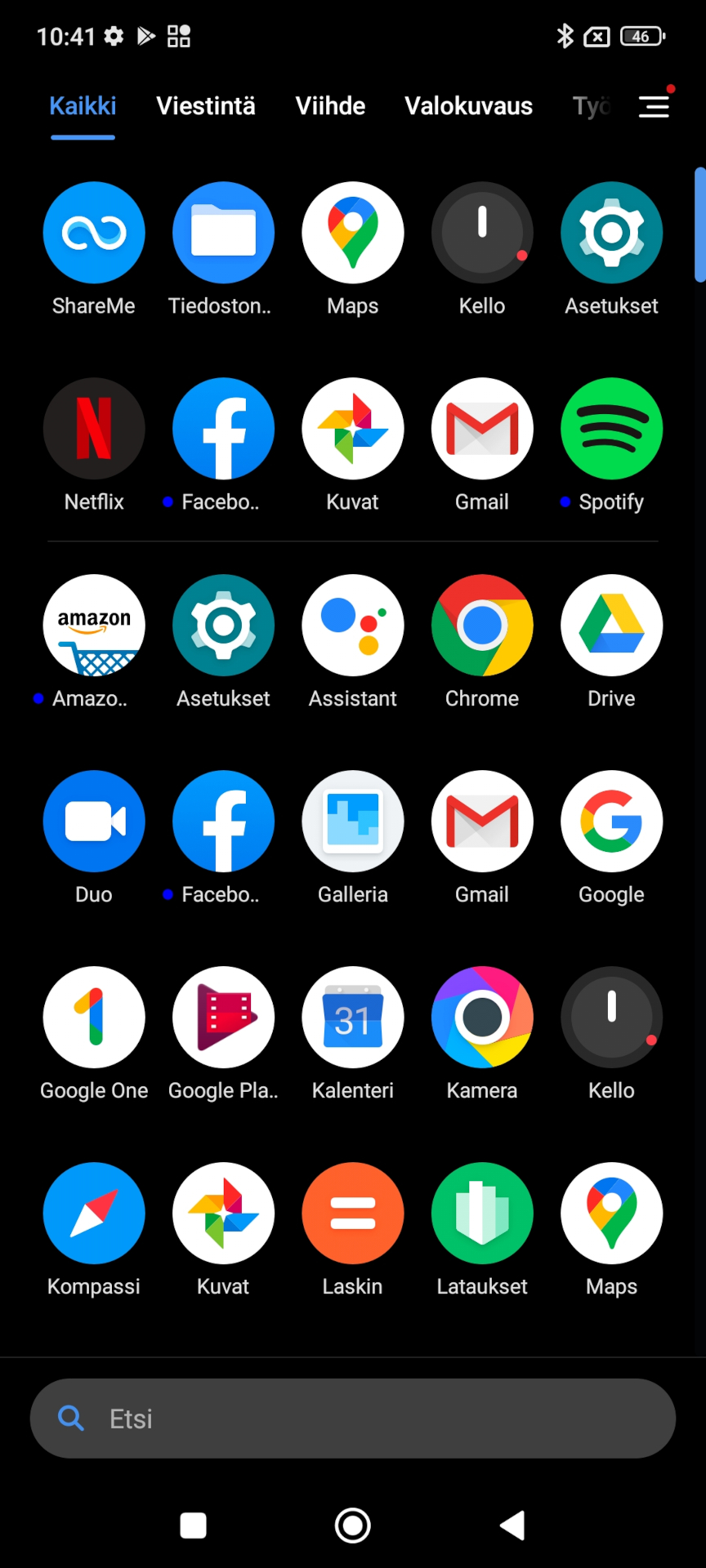Select the Valokuvaus tab
This screenshot has width=706, height=1568.
tap(468, 106)
